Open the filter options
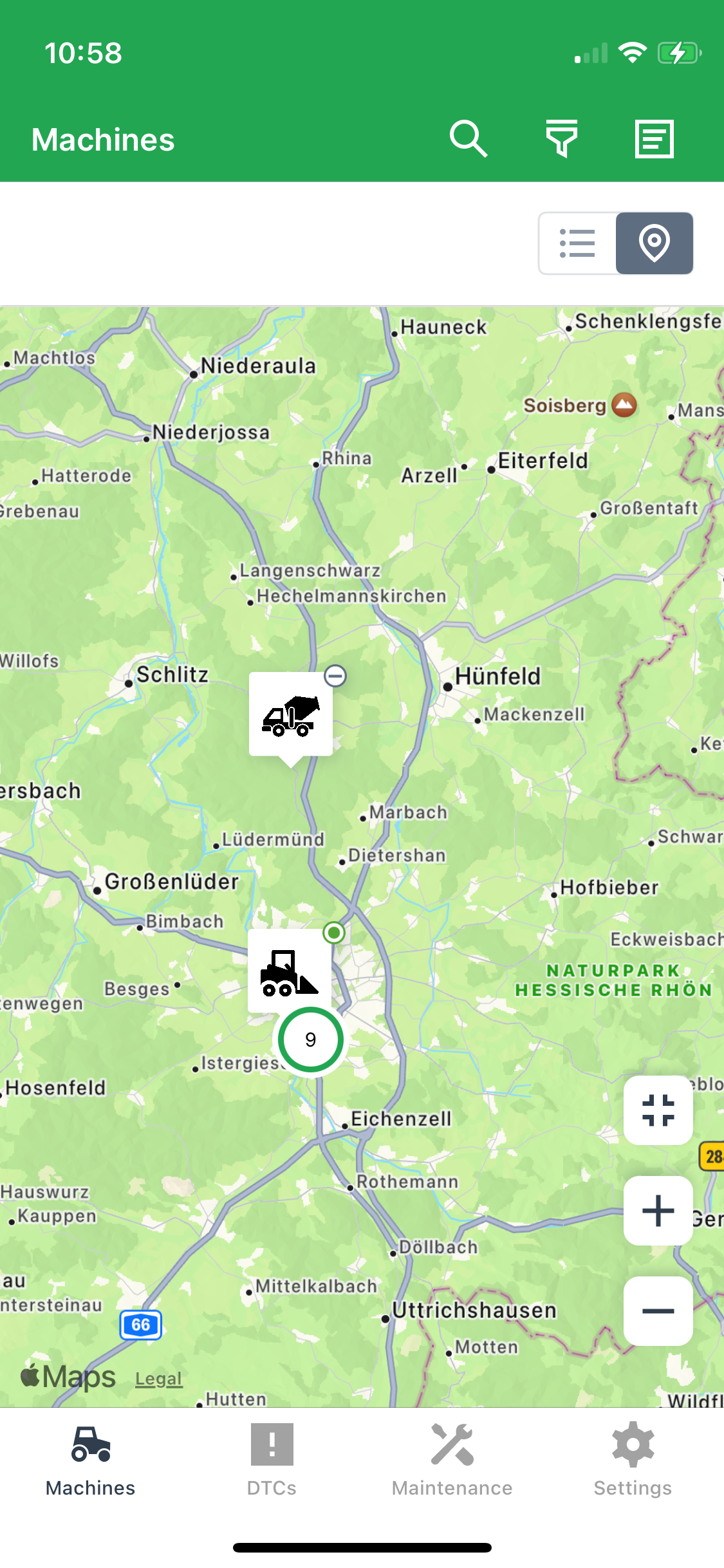 click(561, 138)
